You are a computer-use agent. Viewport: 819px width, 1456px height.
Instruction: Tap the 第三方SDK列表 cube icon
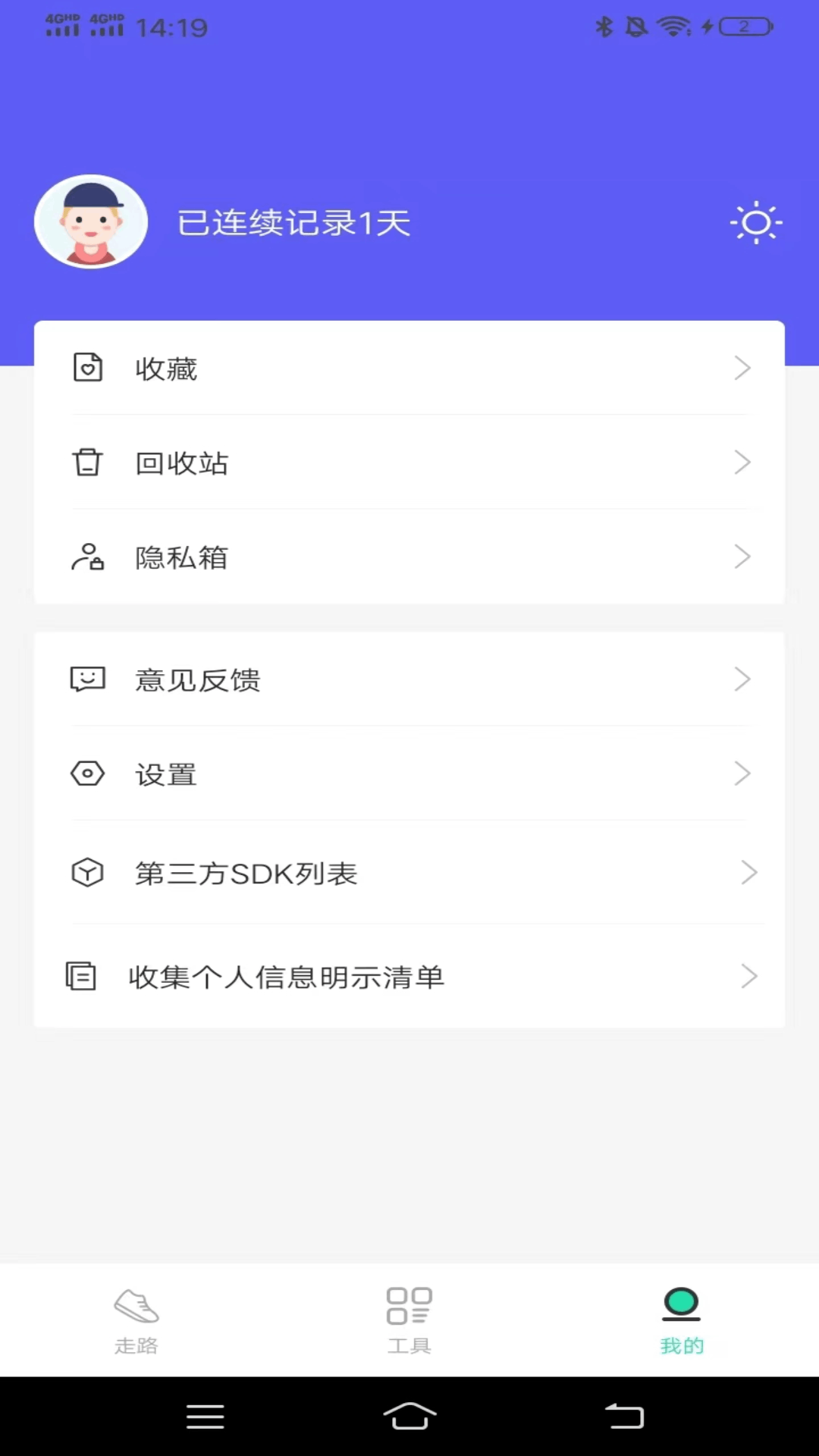[88, 873]
